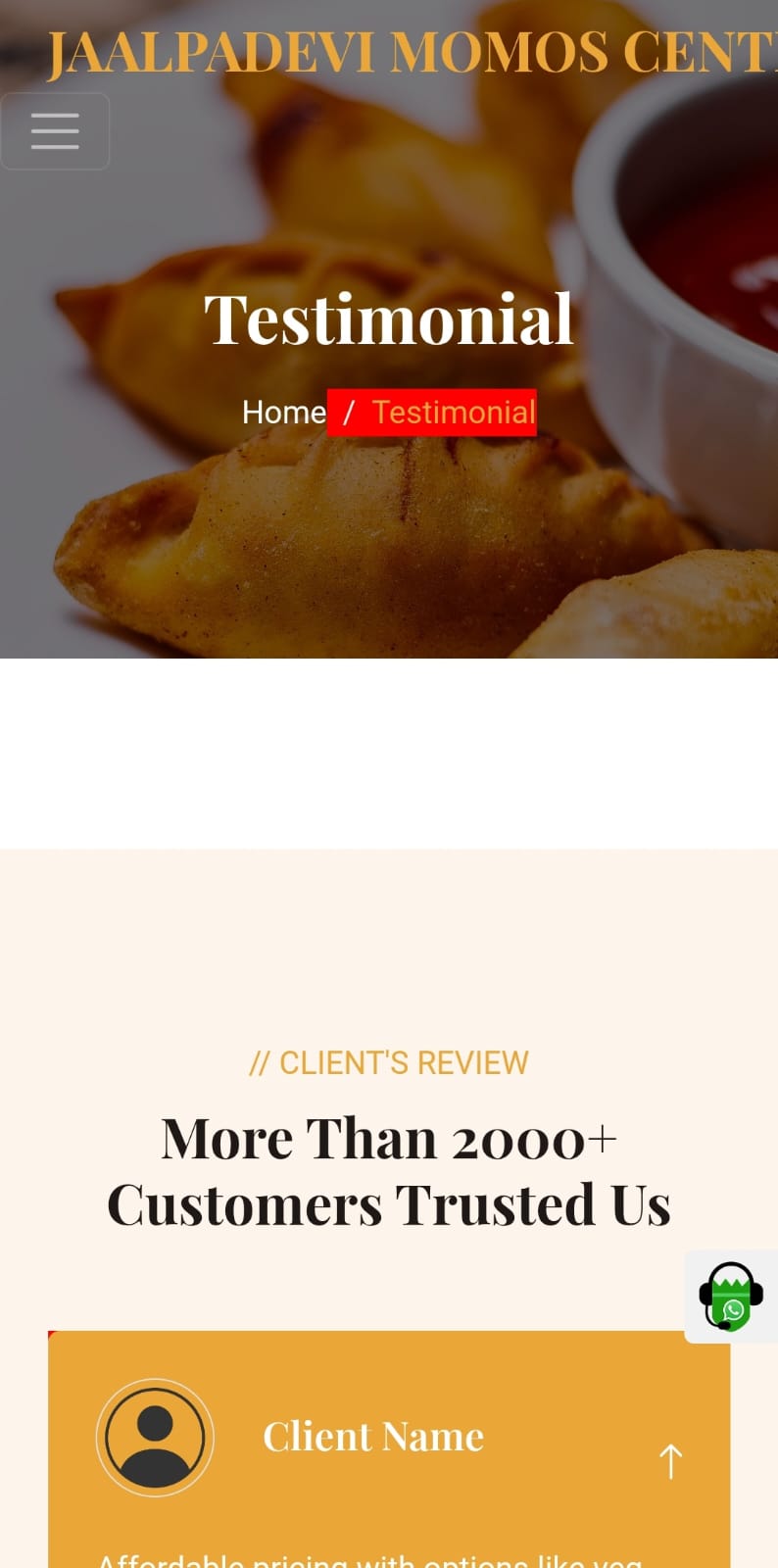Open the WhatsApp support chat button
The image size is (778, 1568).
[730, 1296]
